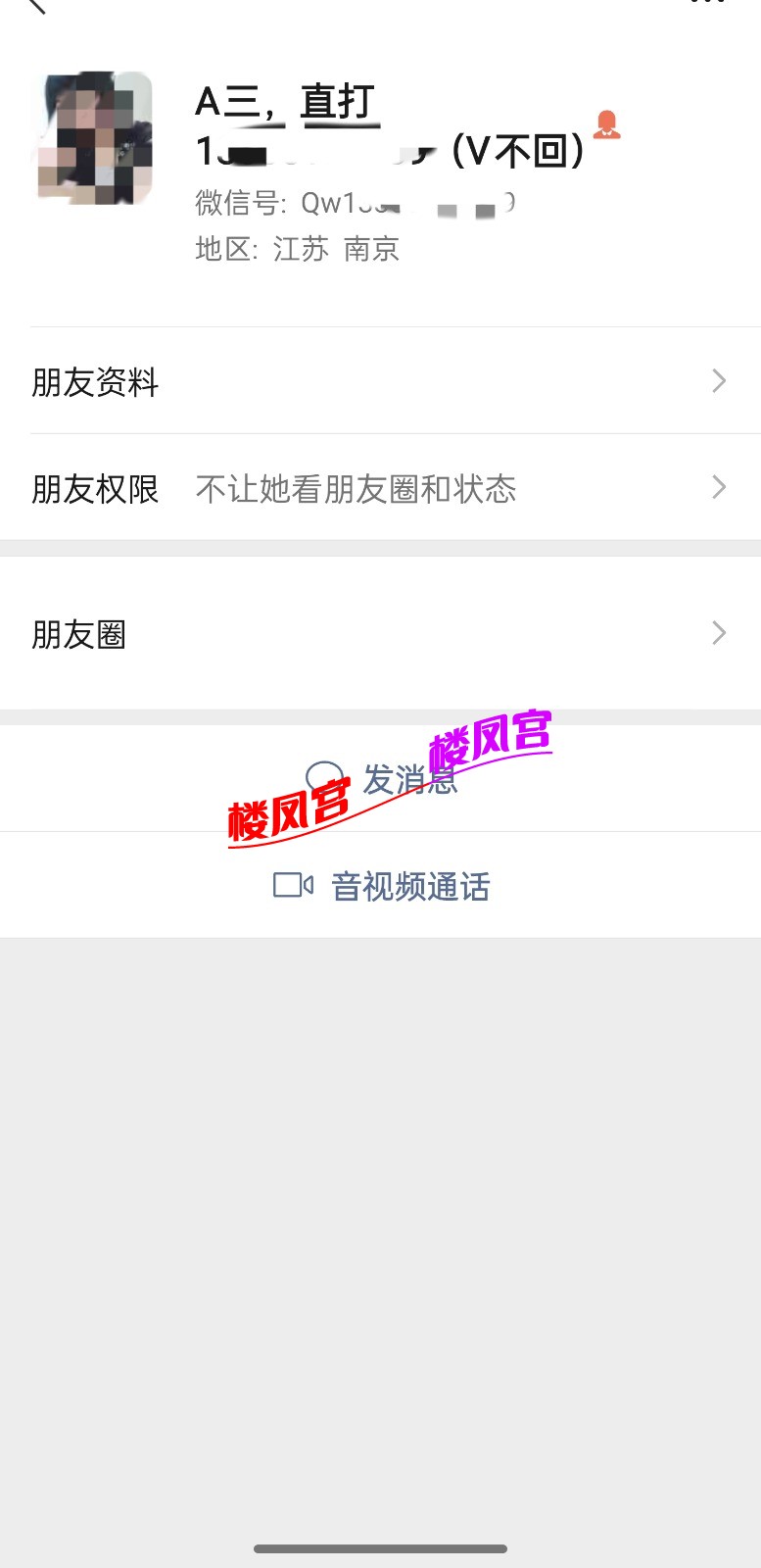Go back using the top-left arrow
The width and height of the screenshot is (761, 1568).
point(35,5)
